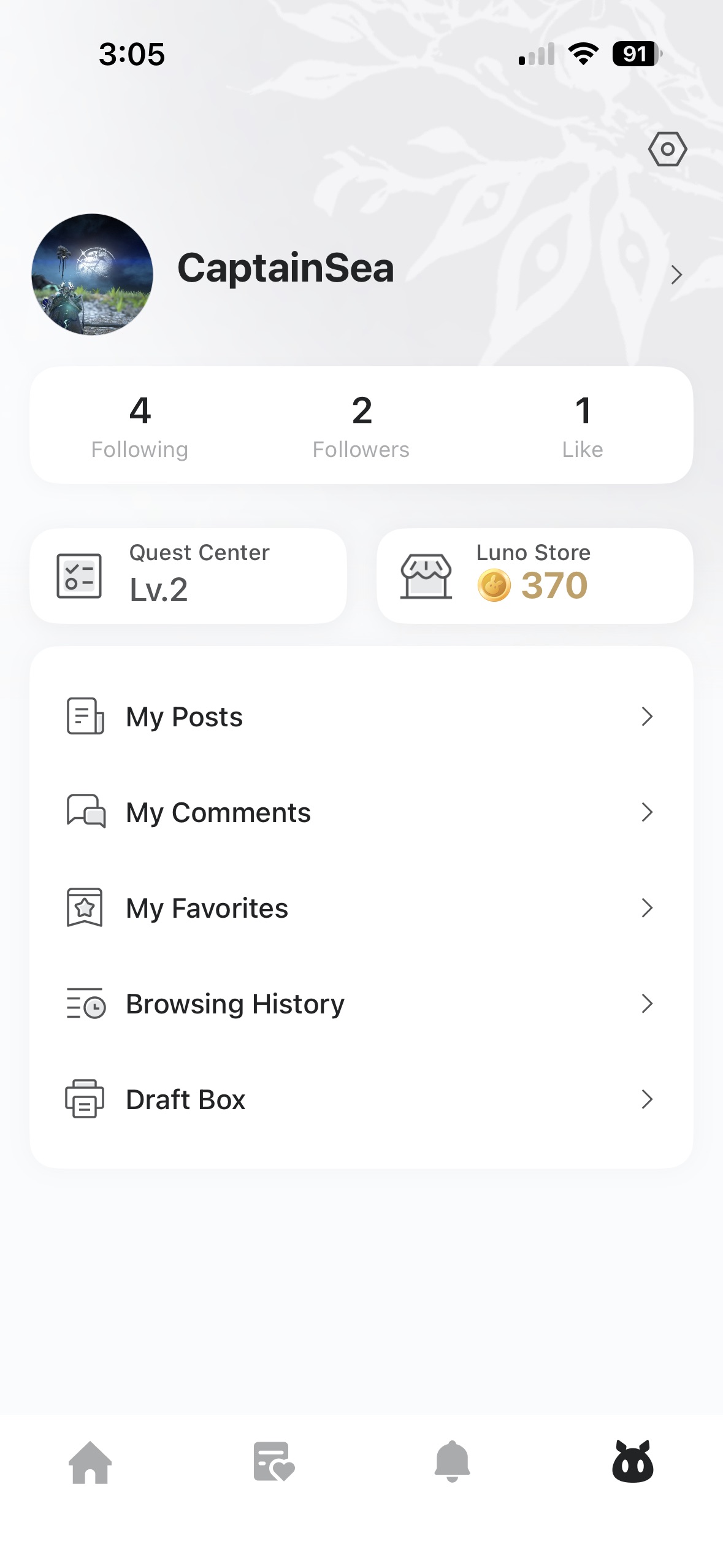723x1568 pixels.
Task: Open Browsing History
Action: [x=361, y=1004]
